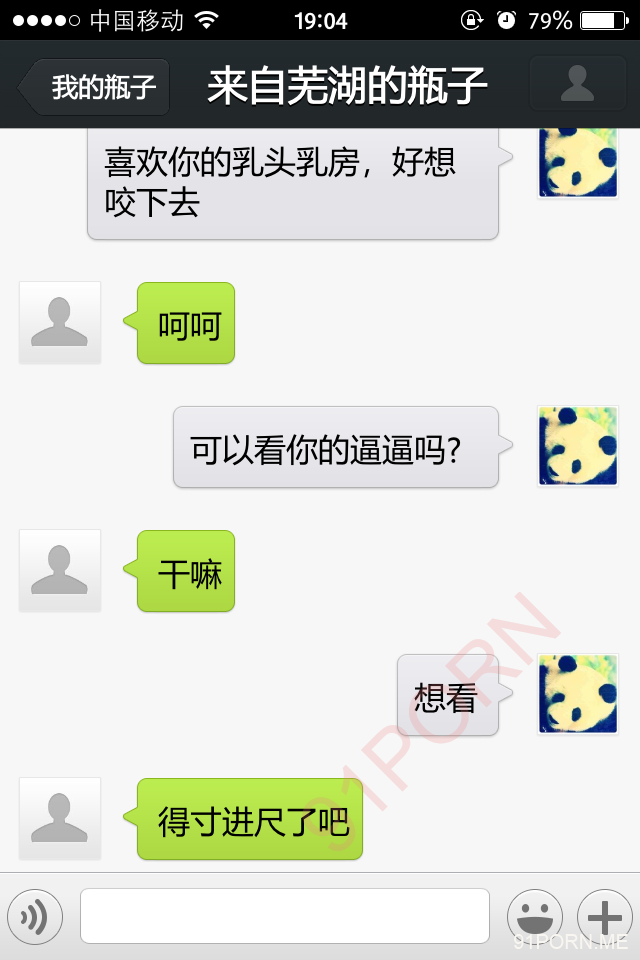This screenshot has width=640, height=960.
Task: Switch to voice message input
Action: [35, 916]
